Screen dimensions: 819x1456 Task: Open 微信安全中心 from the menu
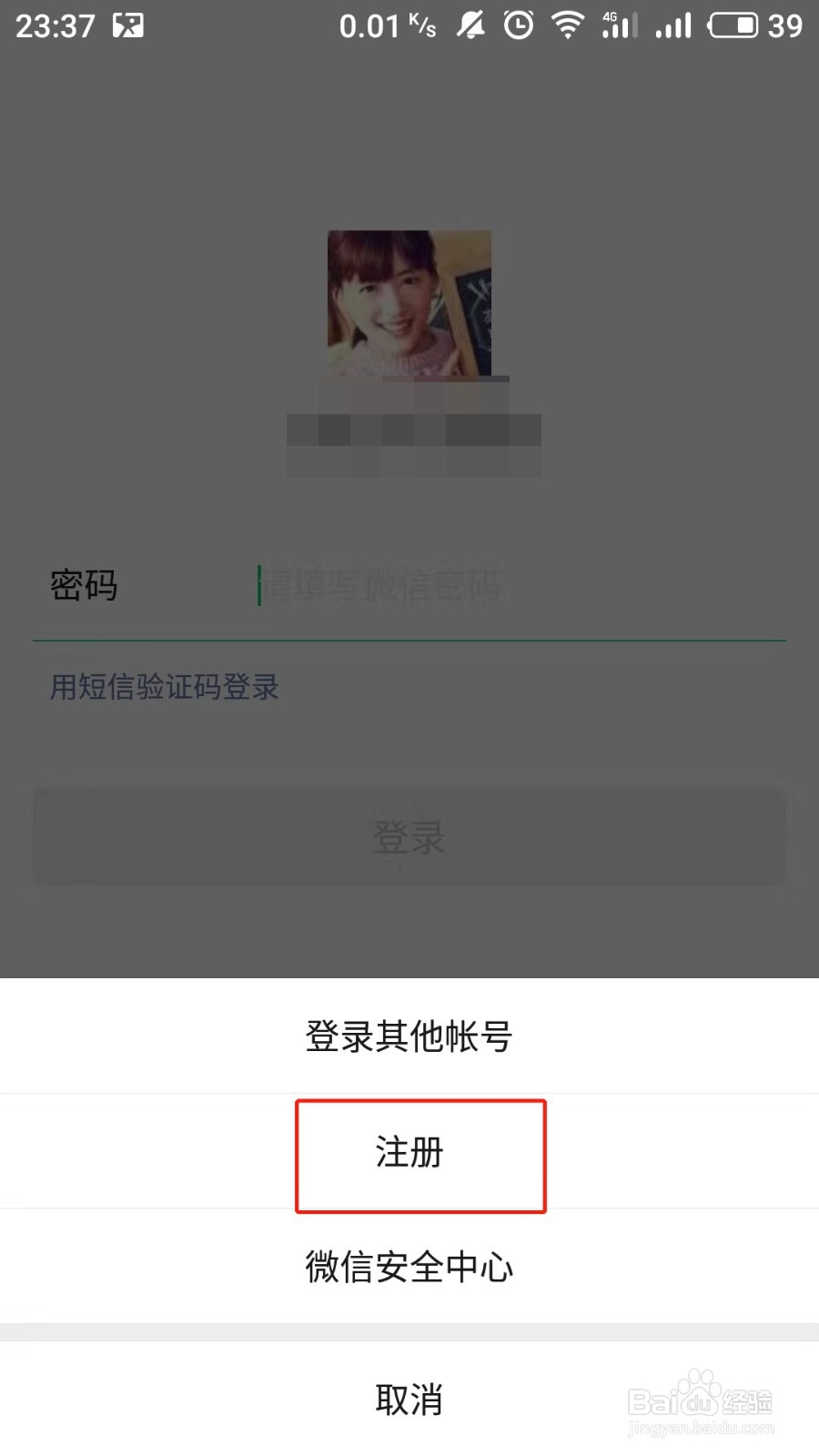[409, 1267]
